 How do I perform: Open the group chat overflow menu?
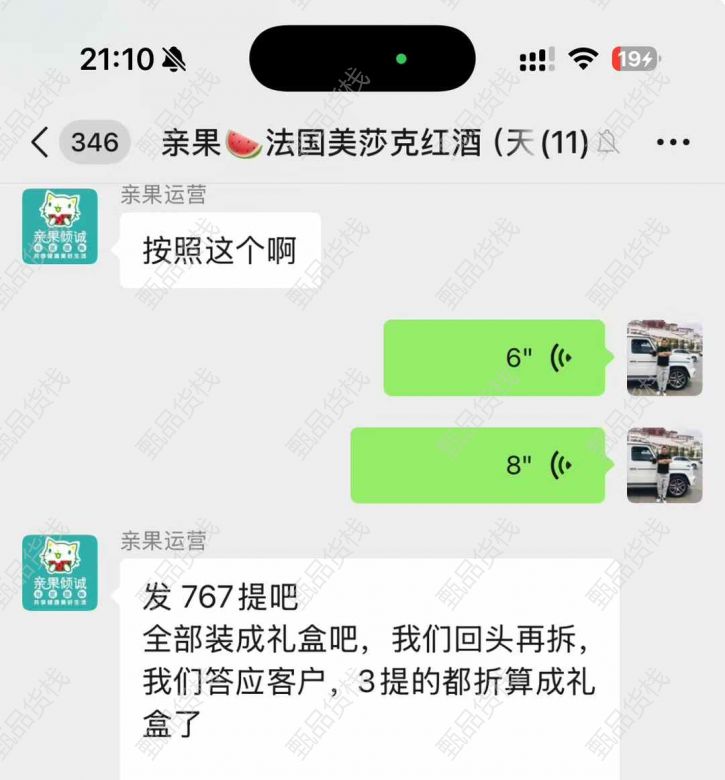(672, 143)
